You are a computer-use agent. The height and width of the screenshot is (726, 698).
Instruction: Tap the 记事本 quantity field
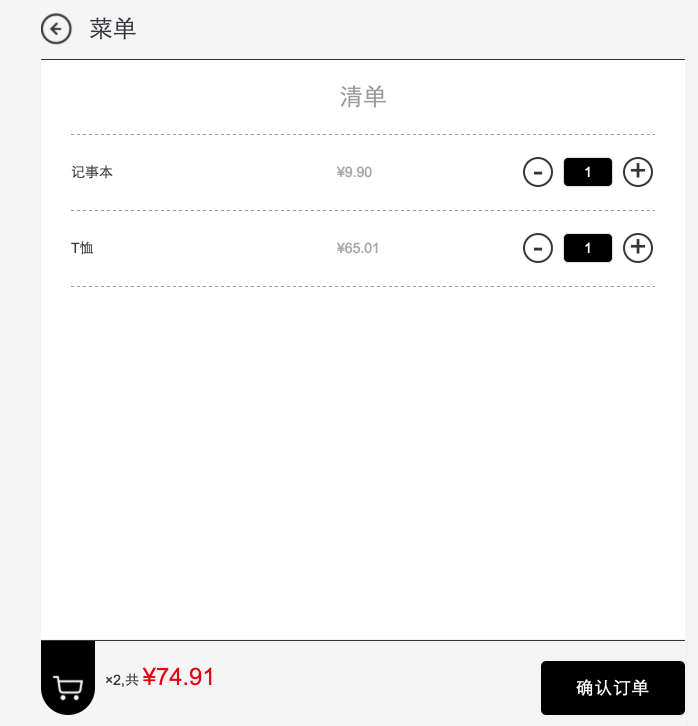pos(588,172)
